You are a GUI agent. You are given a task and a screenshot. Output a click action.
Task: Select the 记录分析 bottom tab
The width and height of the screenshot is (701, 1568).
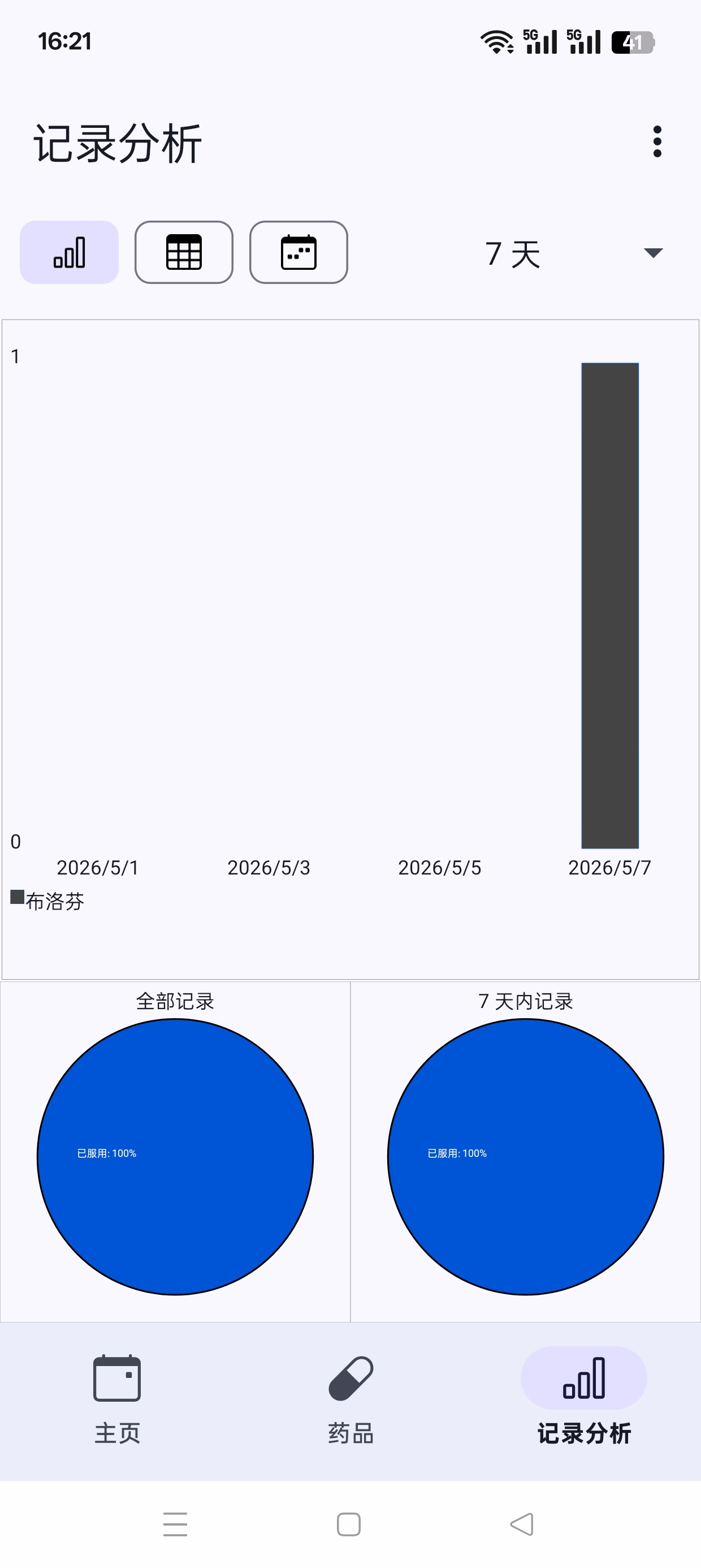coord(584,1400)
